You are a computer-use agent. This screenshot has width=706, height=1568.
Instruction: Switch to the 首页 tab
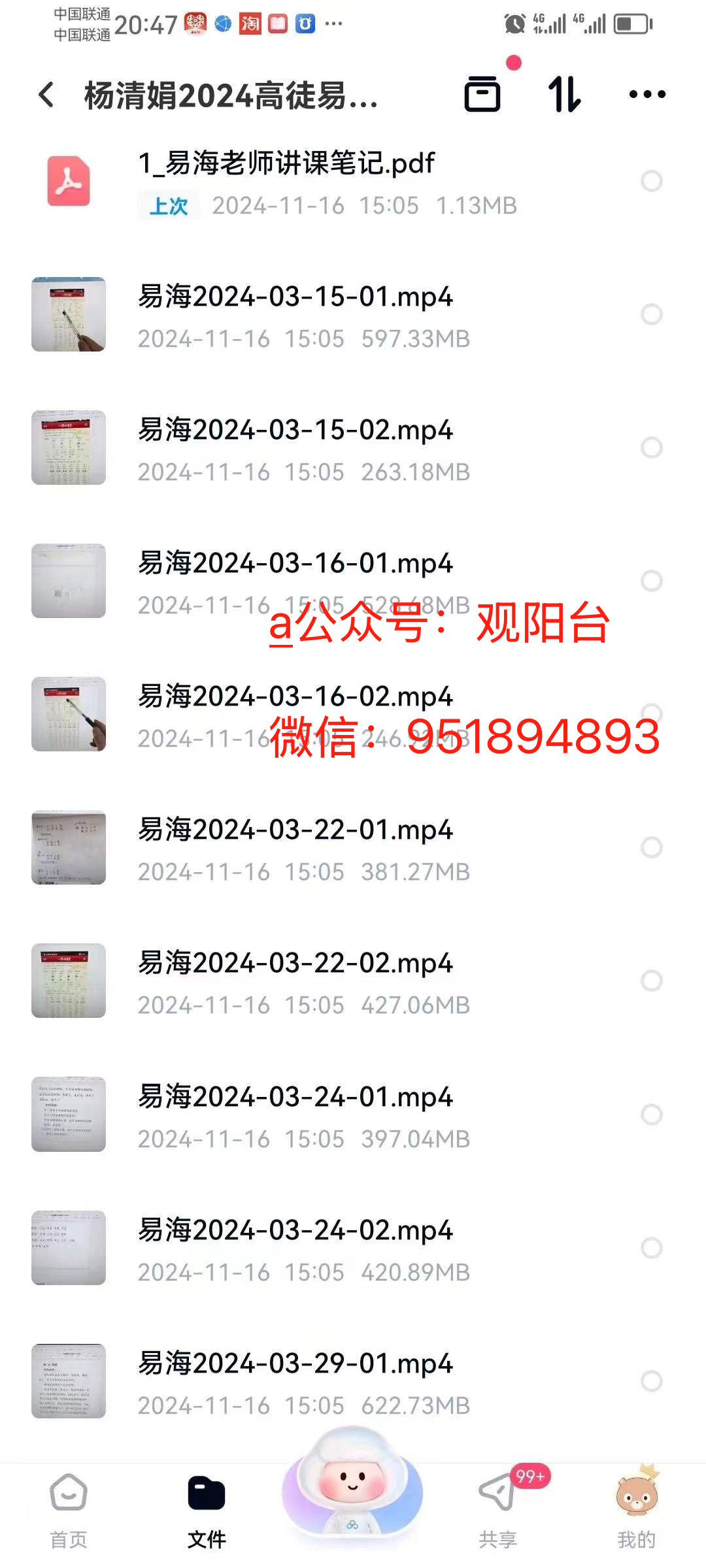[x=69, y=1509]
